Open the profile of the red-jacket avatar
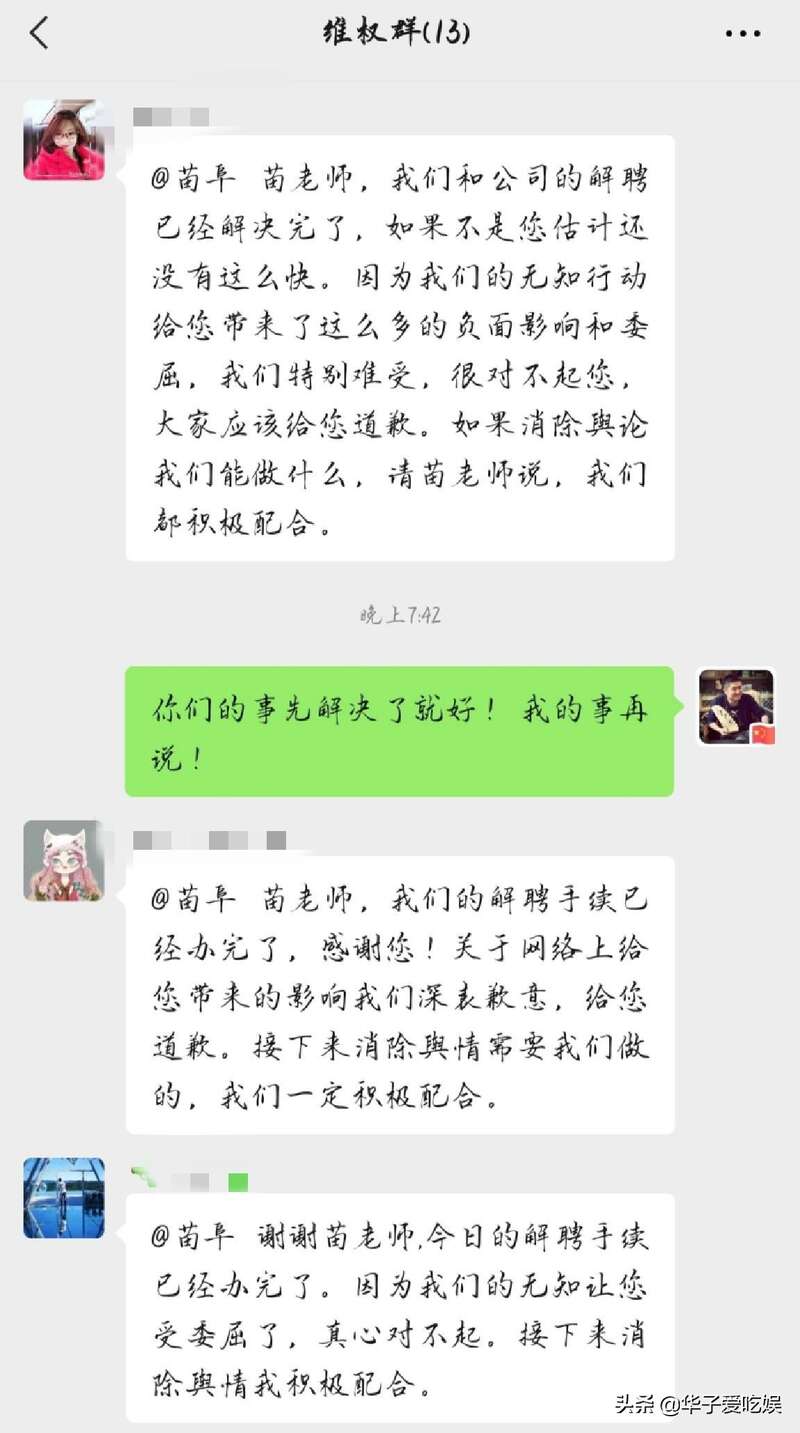 (x=64, y=140)
